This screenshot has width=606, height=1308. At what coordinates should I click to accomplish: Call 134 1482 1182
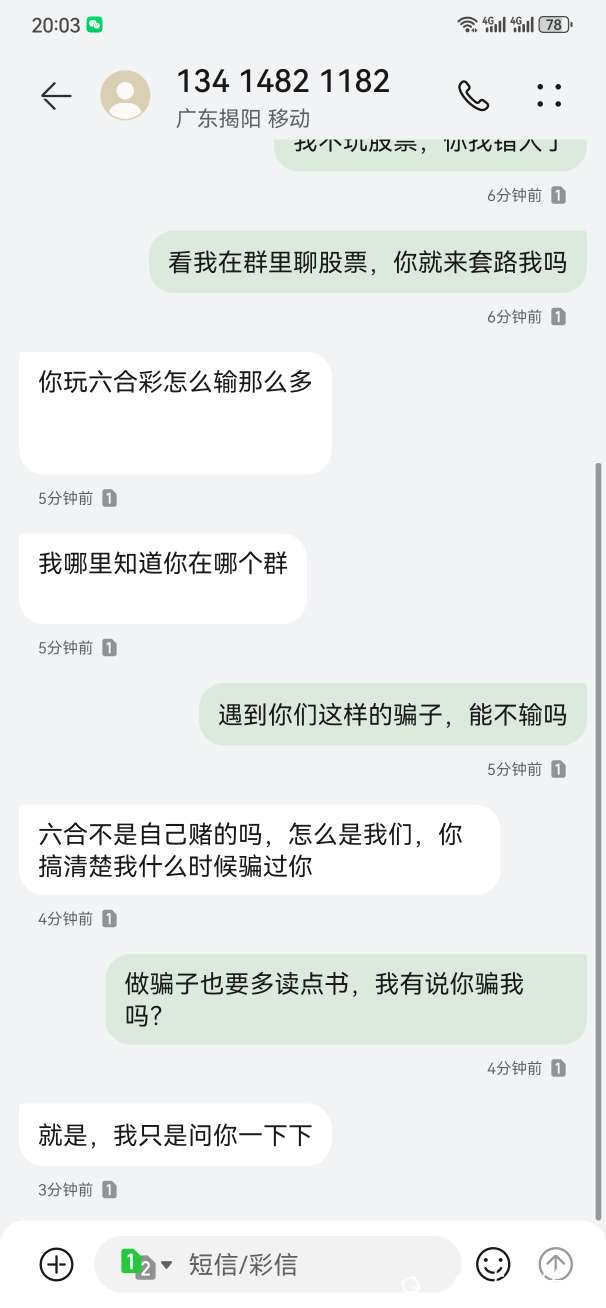tap(473, 96)
